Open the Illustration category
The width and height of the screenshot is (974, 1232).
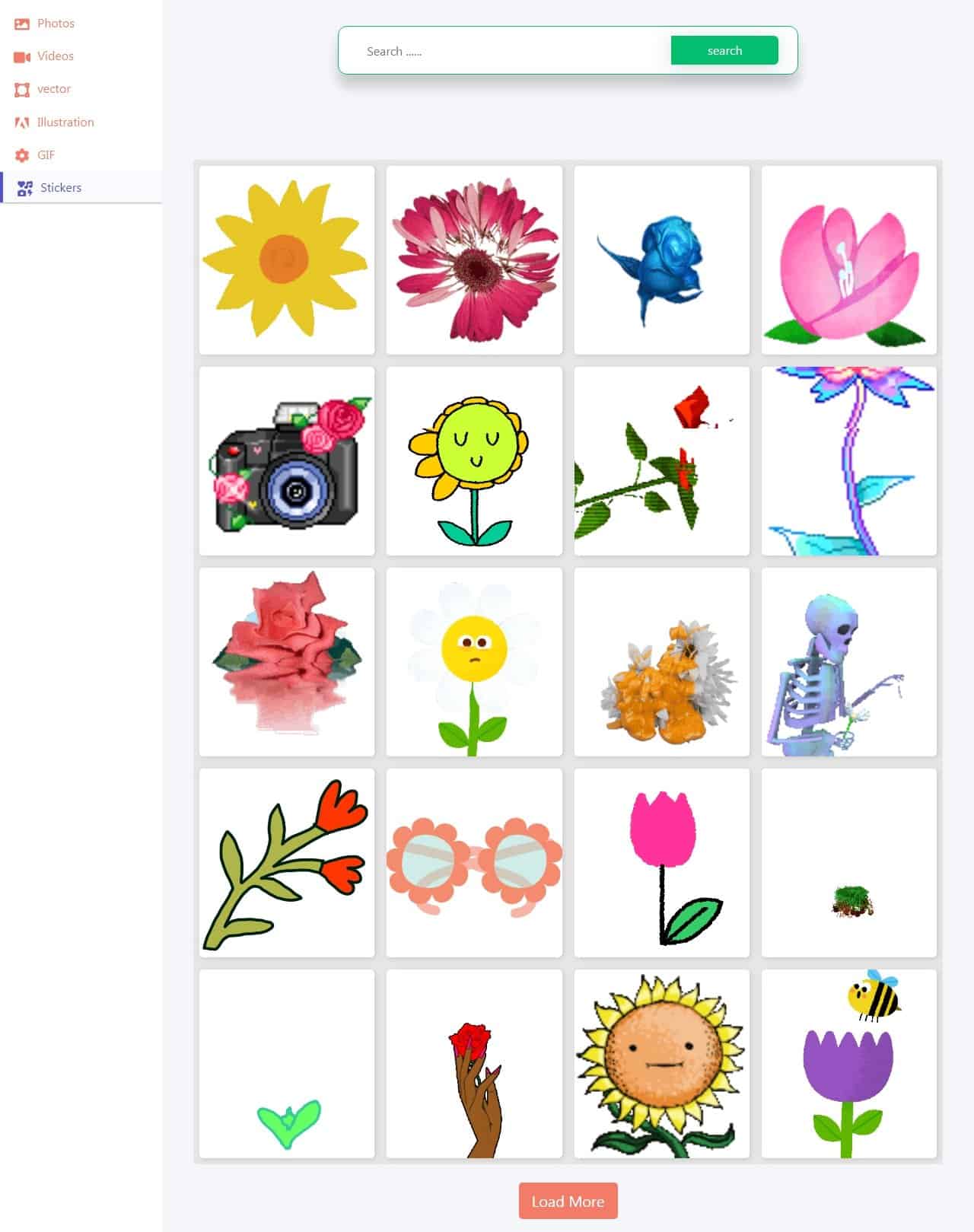pos(65,123)
